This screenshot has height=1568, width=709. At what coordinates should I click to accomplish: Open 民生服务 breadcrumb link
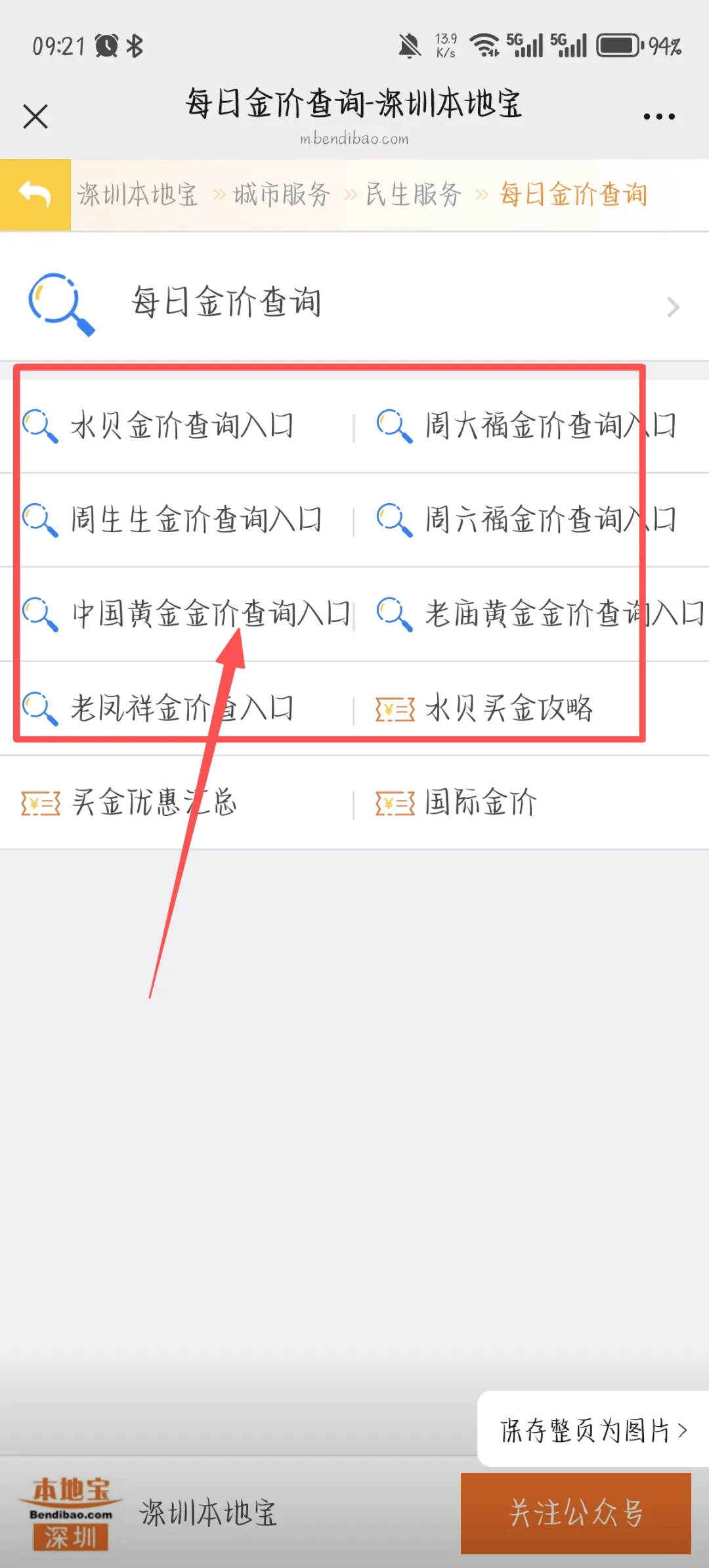pyautogui.click(x=413, y=195)
